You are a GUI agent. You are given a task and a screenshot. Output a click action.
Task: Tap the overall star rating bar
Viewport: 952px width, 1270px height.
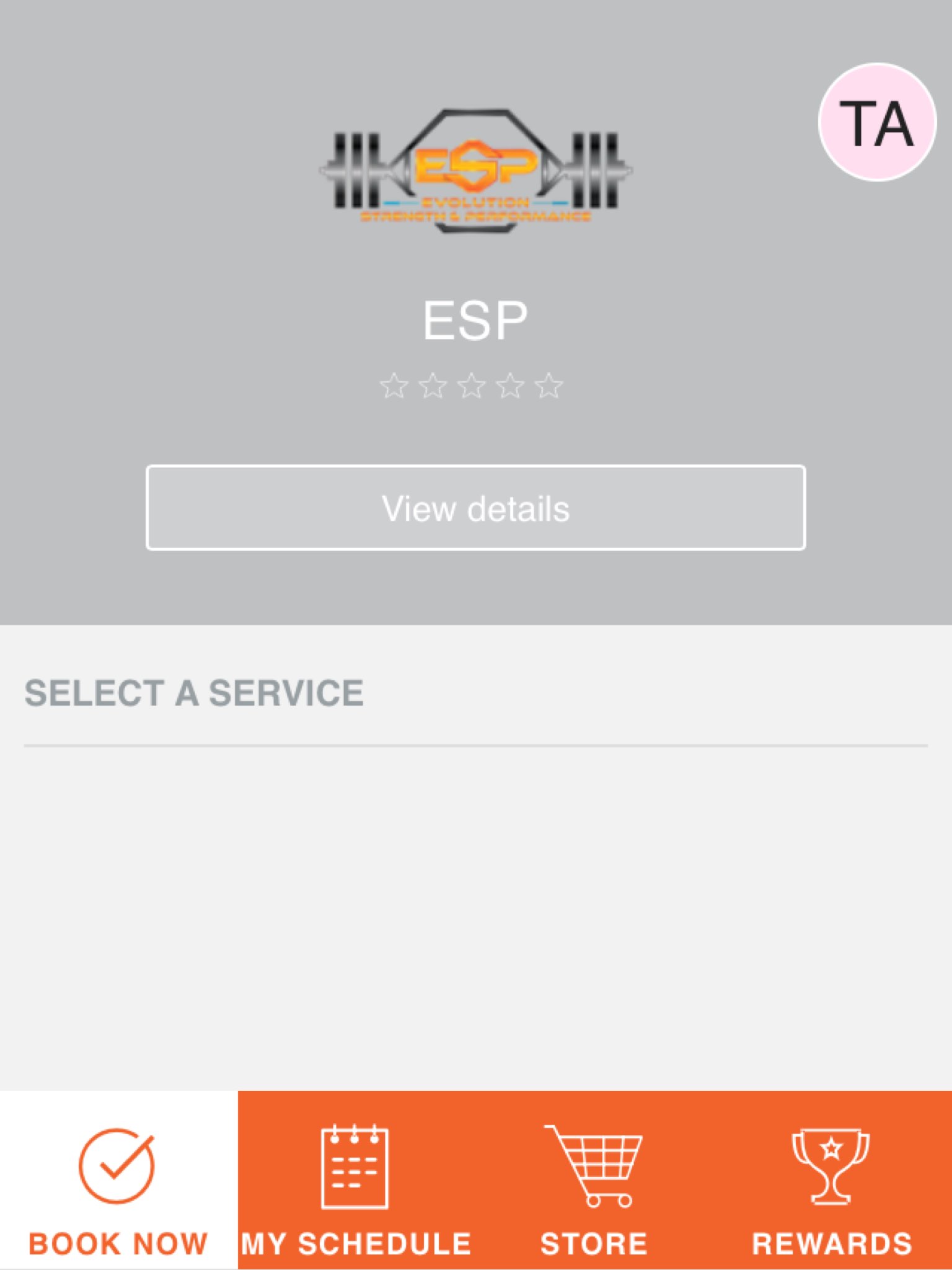click(x=472, y=386)
